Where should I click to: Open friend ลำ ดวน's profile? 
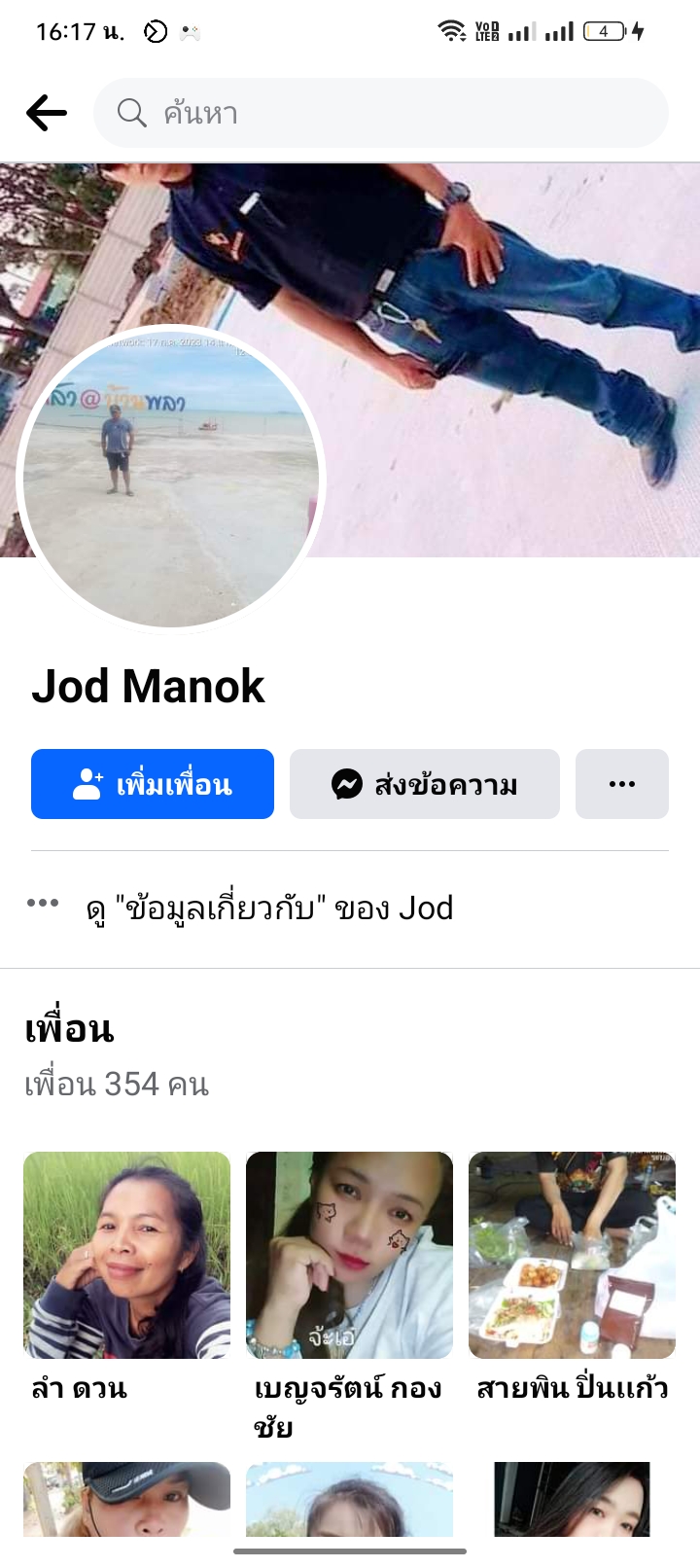pyautogui.click(x=126, y=1255)
